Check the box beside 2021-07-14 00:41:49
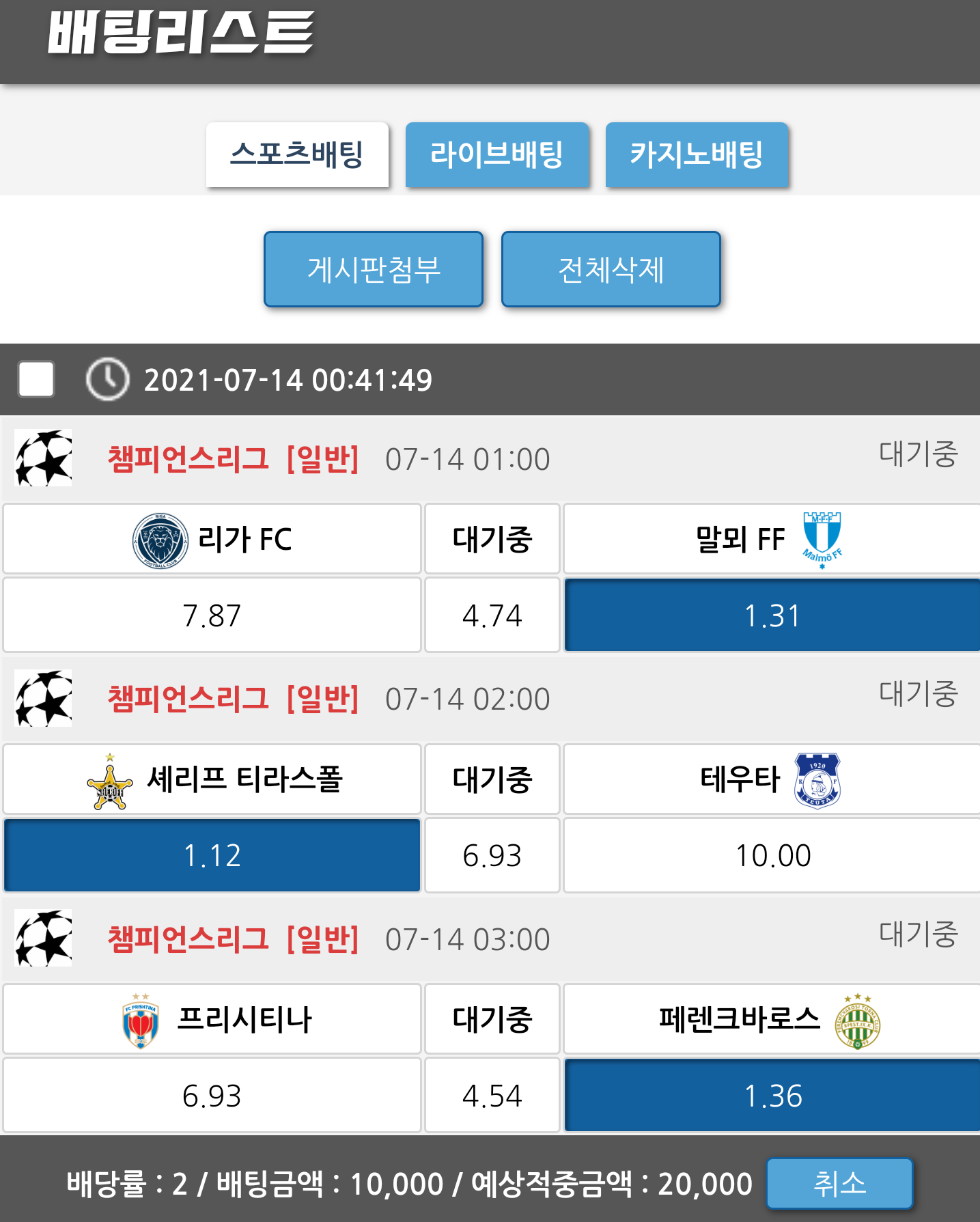Image resolution: width=980 pixels, height=1222 pixels. (x=37, y=379)
